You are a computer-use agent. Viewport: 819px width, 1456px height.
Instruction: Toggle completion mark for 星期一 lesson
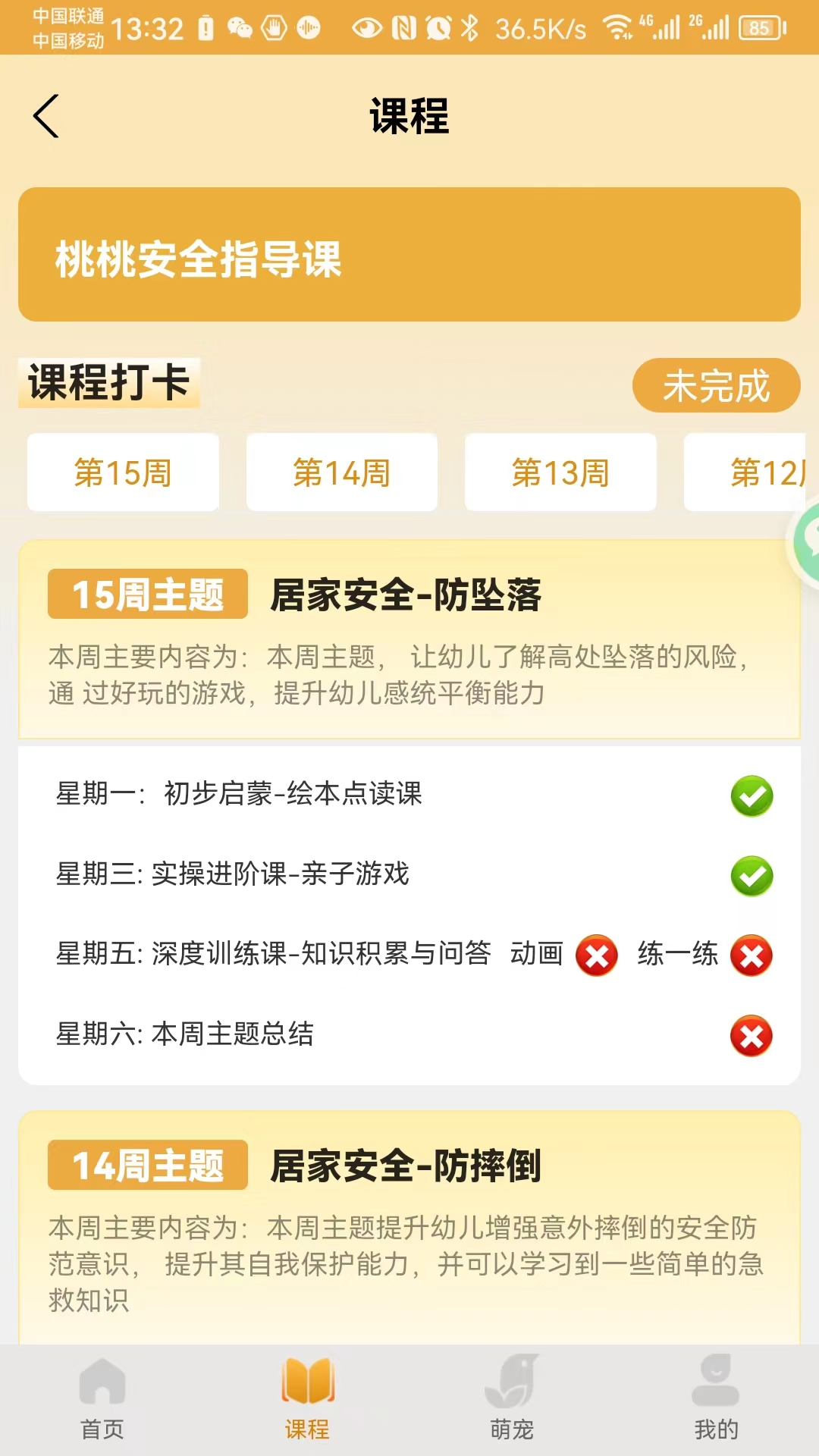[750, 796]
